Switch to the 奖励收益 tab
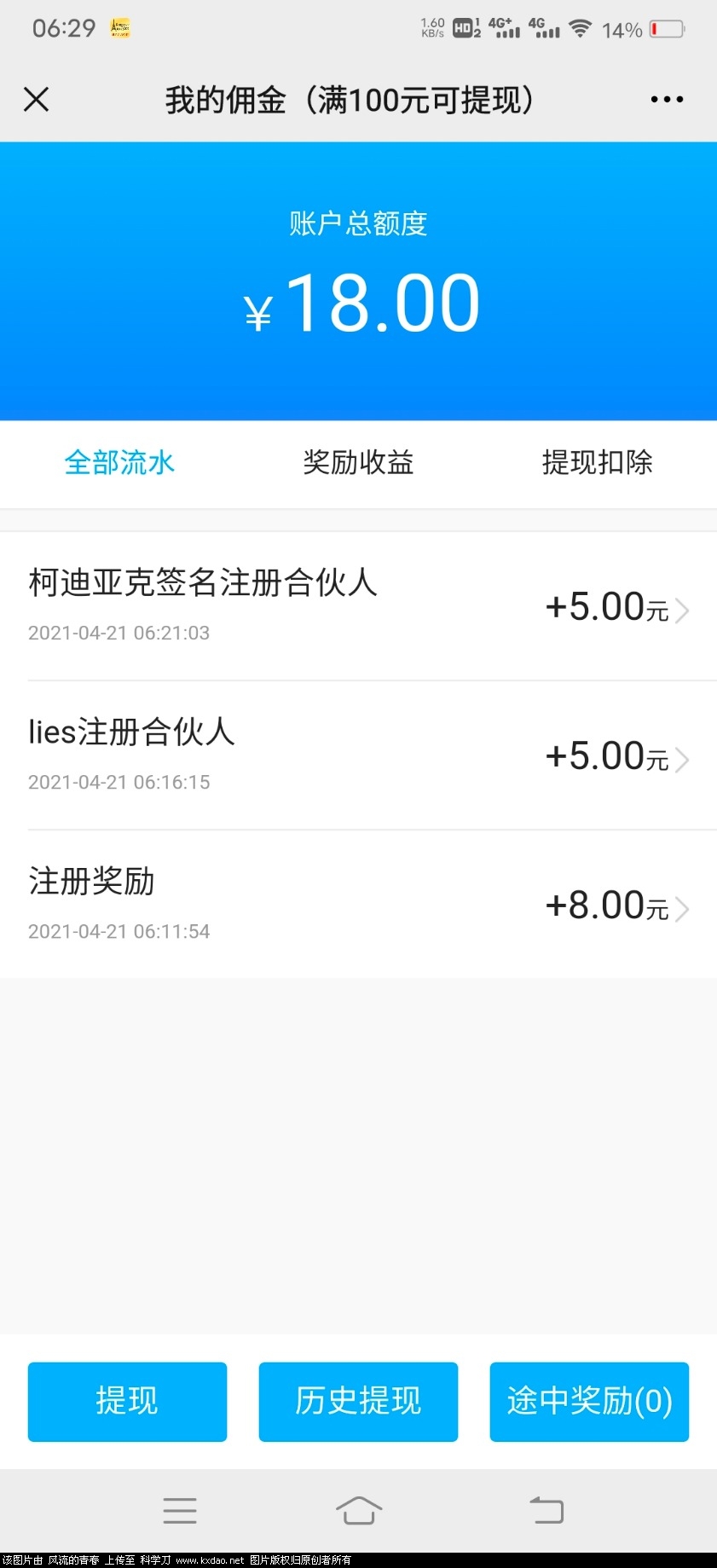 click(358, 463)
